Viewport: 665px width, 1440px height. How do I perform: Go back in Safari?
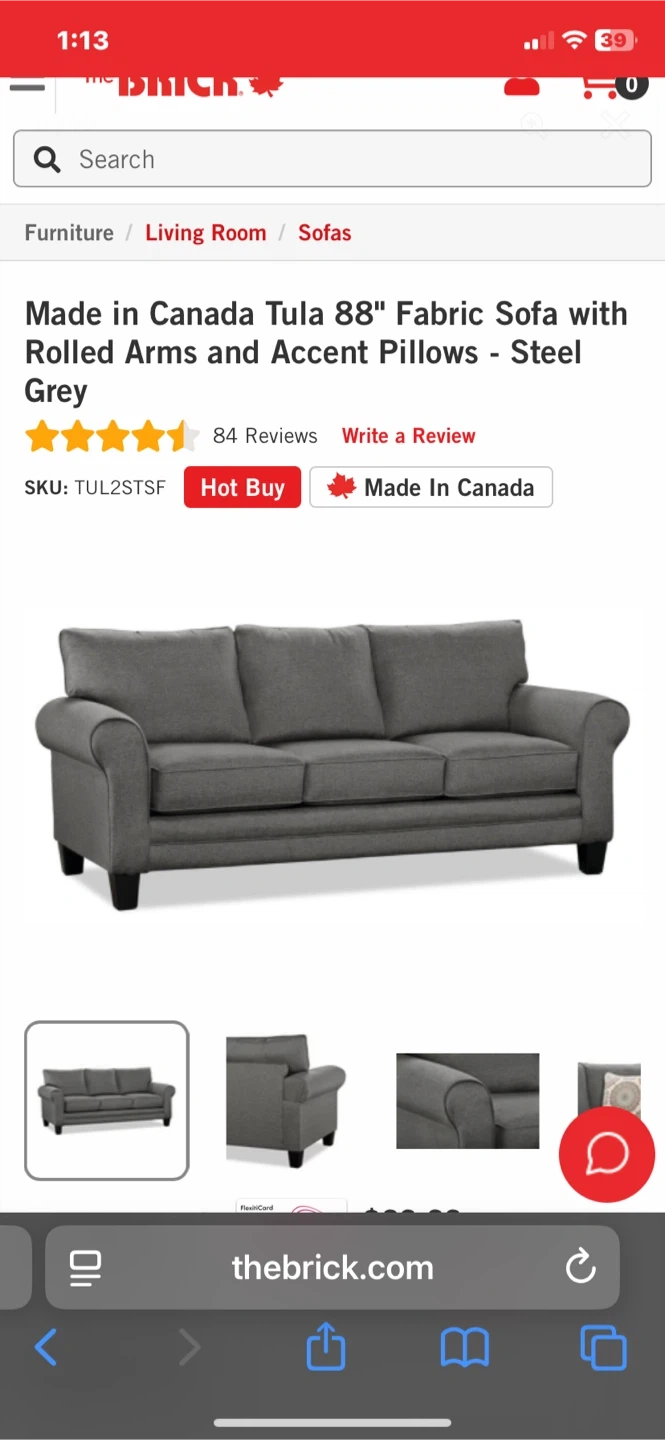point(46,1348)
